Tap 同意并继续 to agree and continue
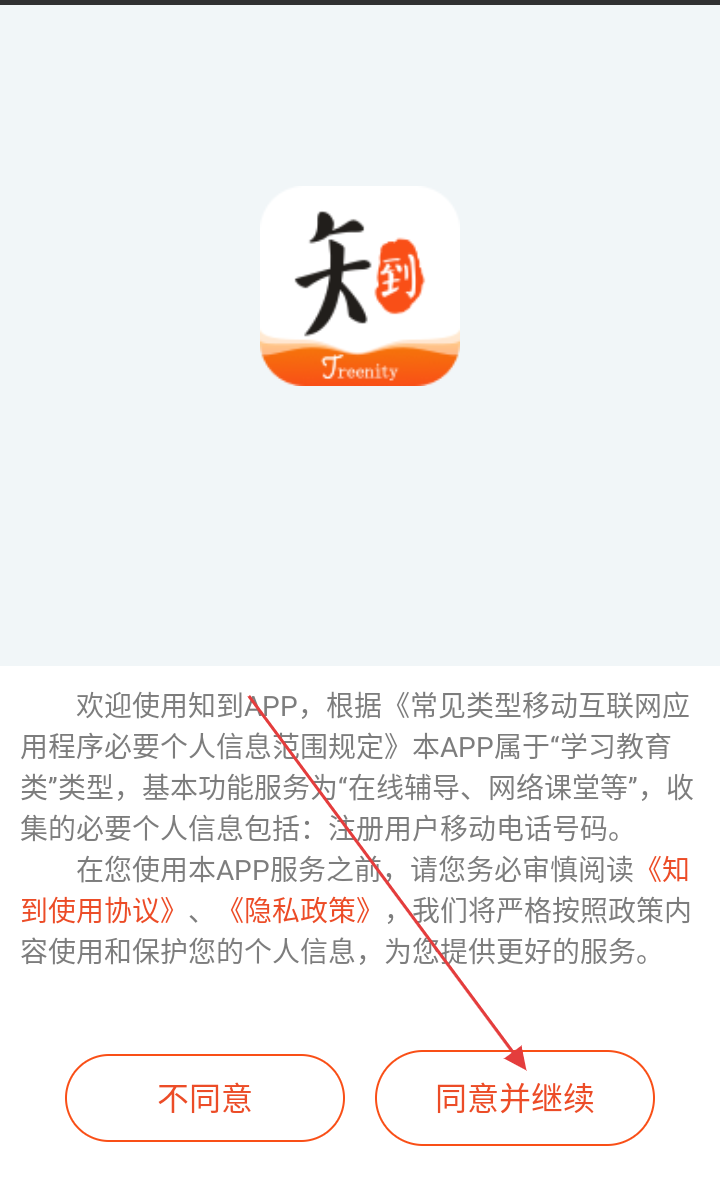Screen dimensions: 720x1185 [x=514, y=1098]
